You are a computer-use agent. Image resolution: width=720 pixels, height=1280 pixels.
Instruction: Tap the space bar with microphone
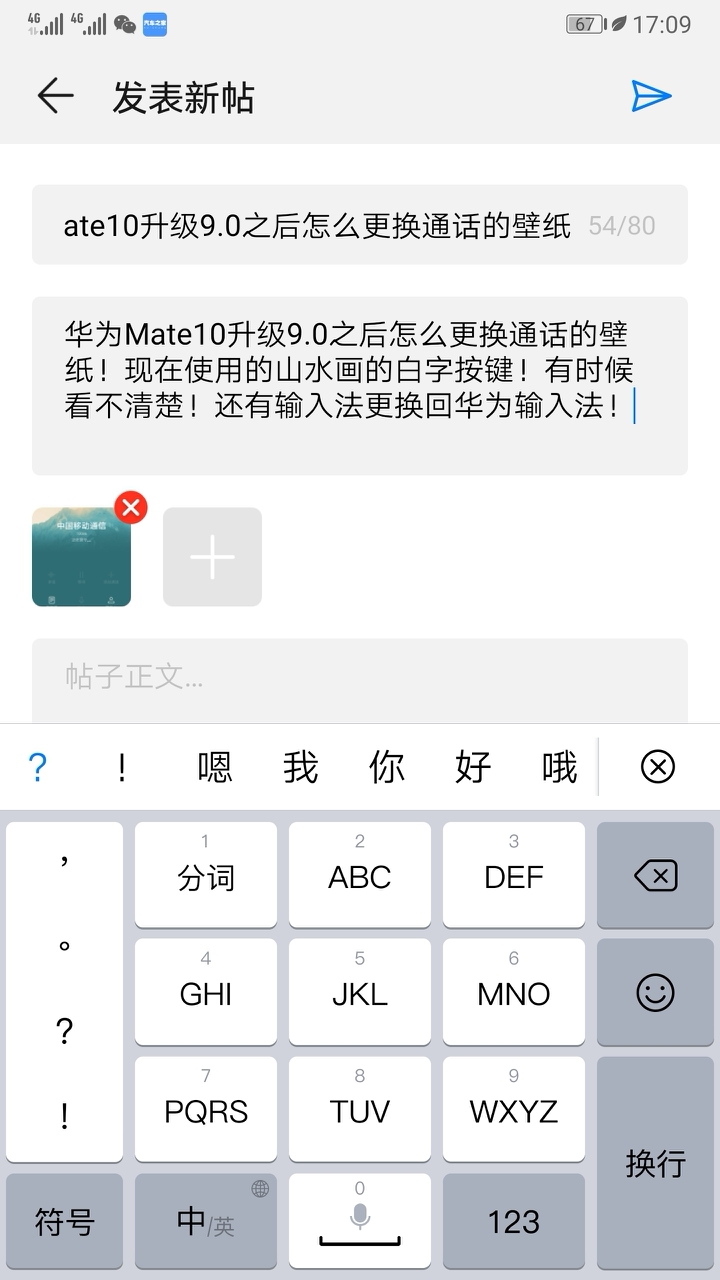click(359, 1221)
